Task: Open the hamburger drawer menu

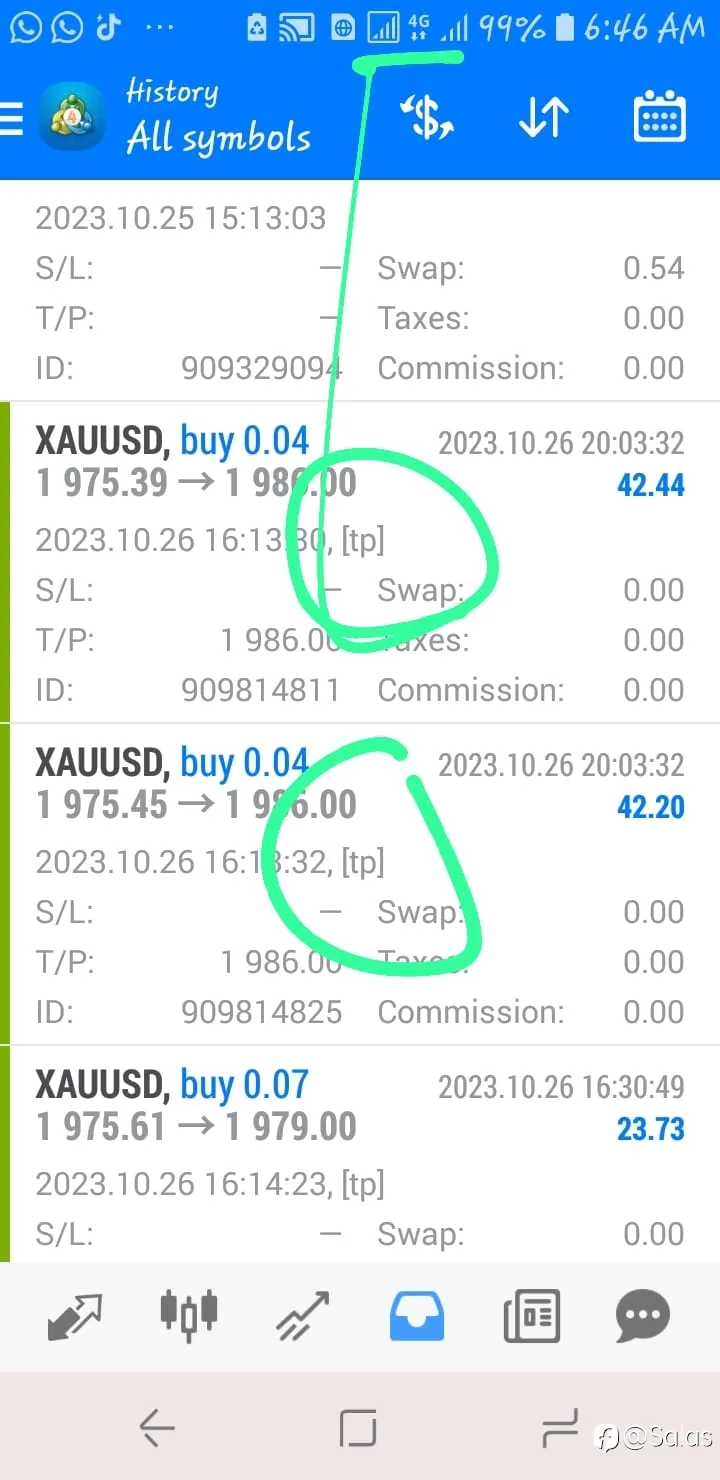Action: (x=10, y=119)
